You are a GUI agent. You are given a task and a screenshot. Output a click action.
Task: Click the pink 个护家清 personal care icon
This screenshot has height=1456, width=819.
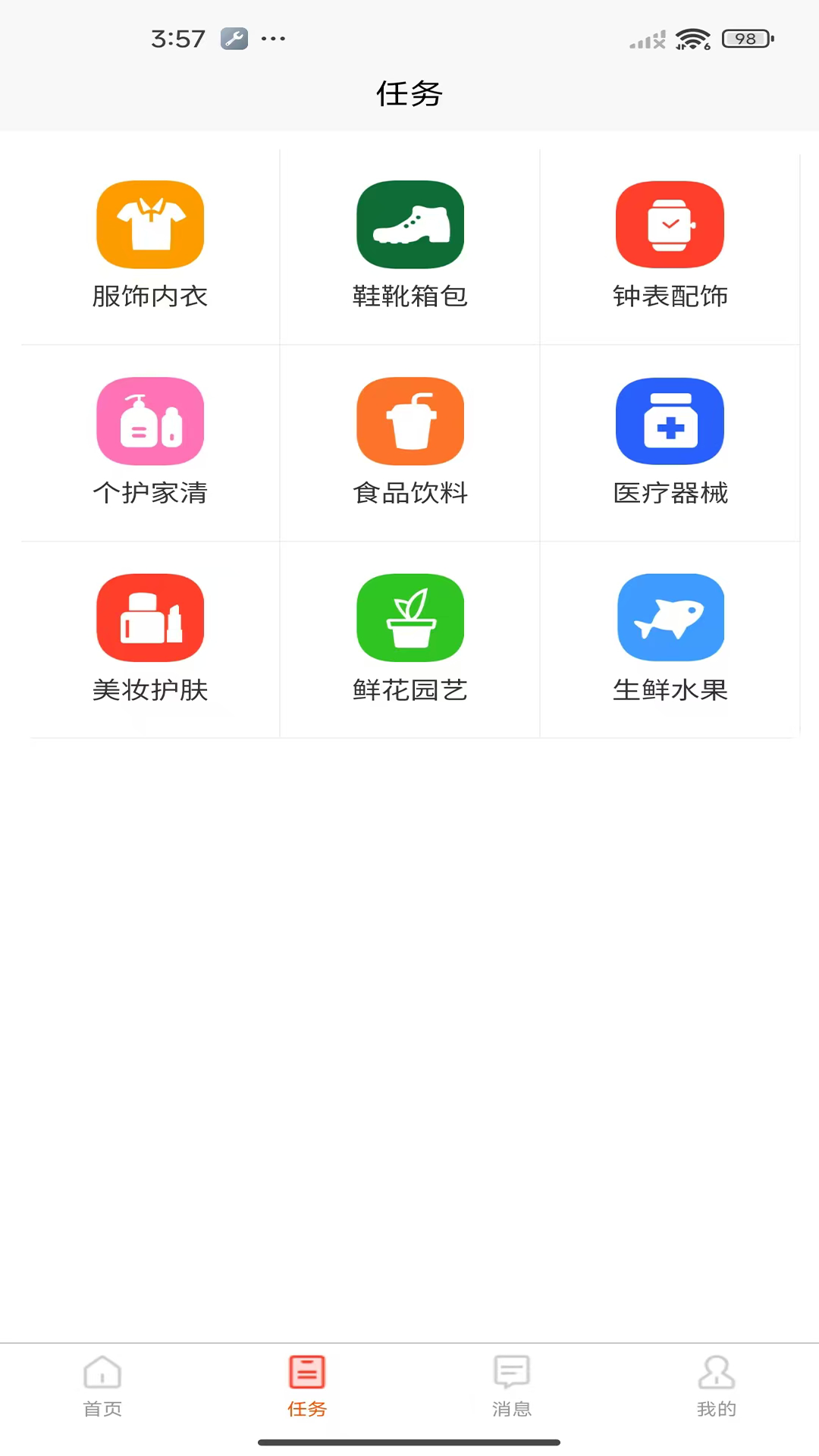point(149,421)
